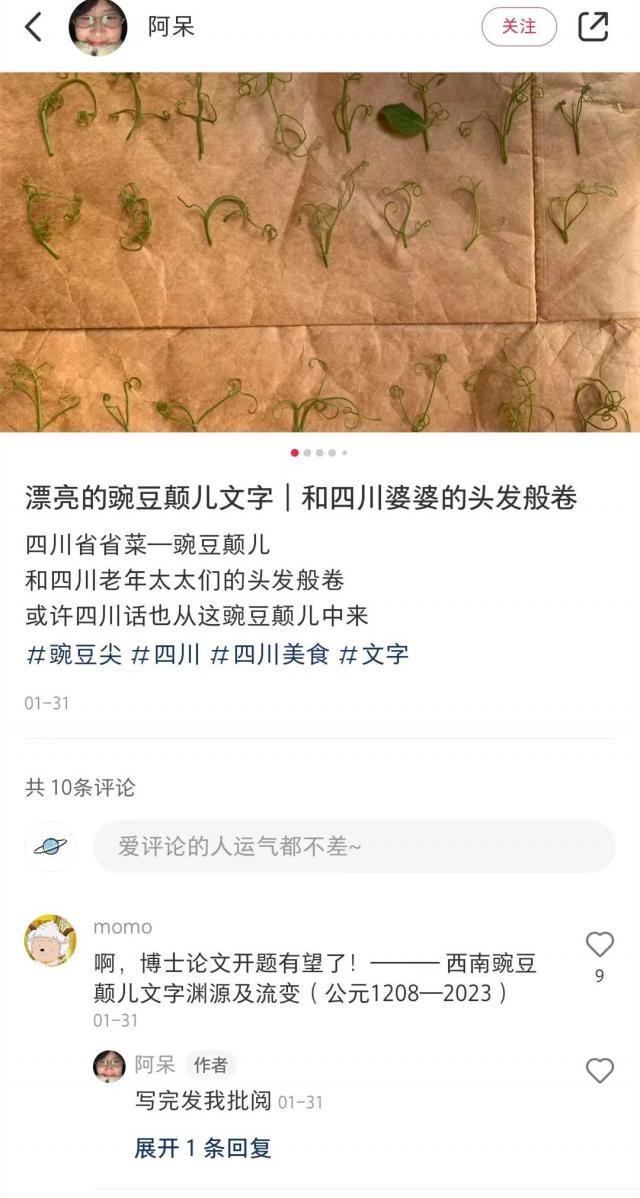This screenshot has height=1198, width=640.
Task: Open the #文字 hashtag
Action: pos(374,655)
